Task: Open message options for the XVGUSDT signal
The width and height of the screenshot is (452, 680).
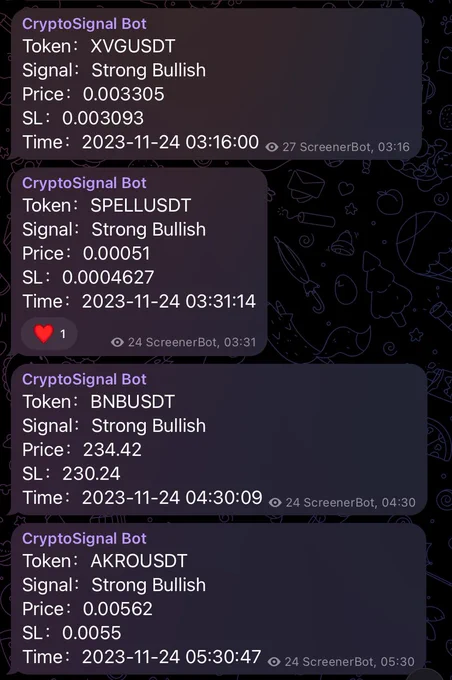Action: 216,84
